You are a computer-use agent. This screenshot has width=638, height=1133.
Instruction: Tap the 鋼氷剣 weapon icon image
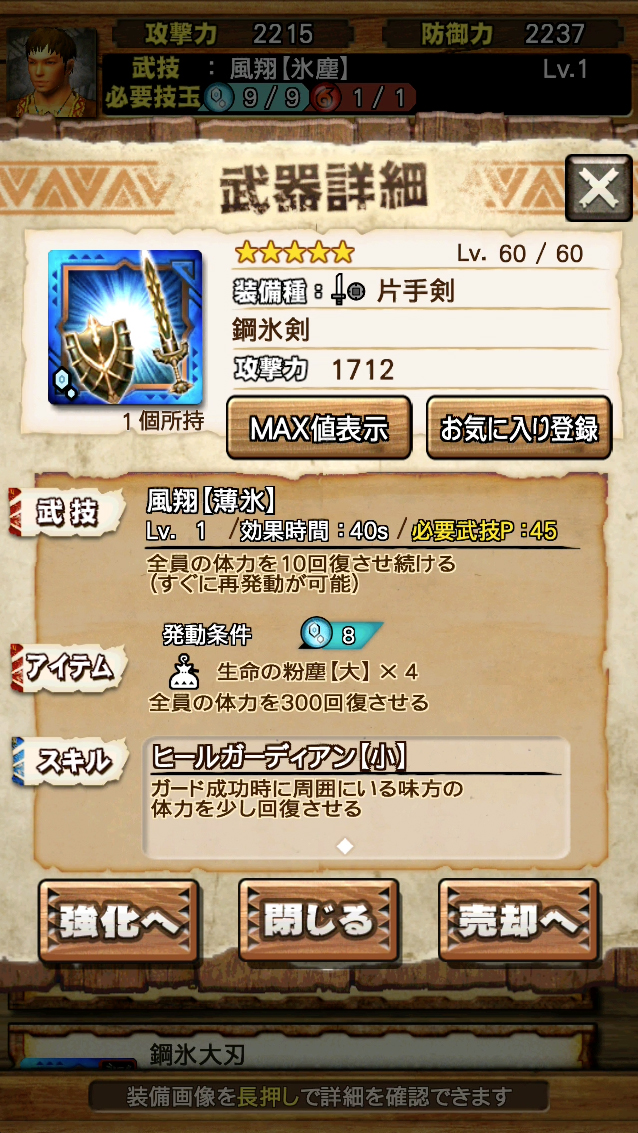pos(125,327)
